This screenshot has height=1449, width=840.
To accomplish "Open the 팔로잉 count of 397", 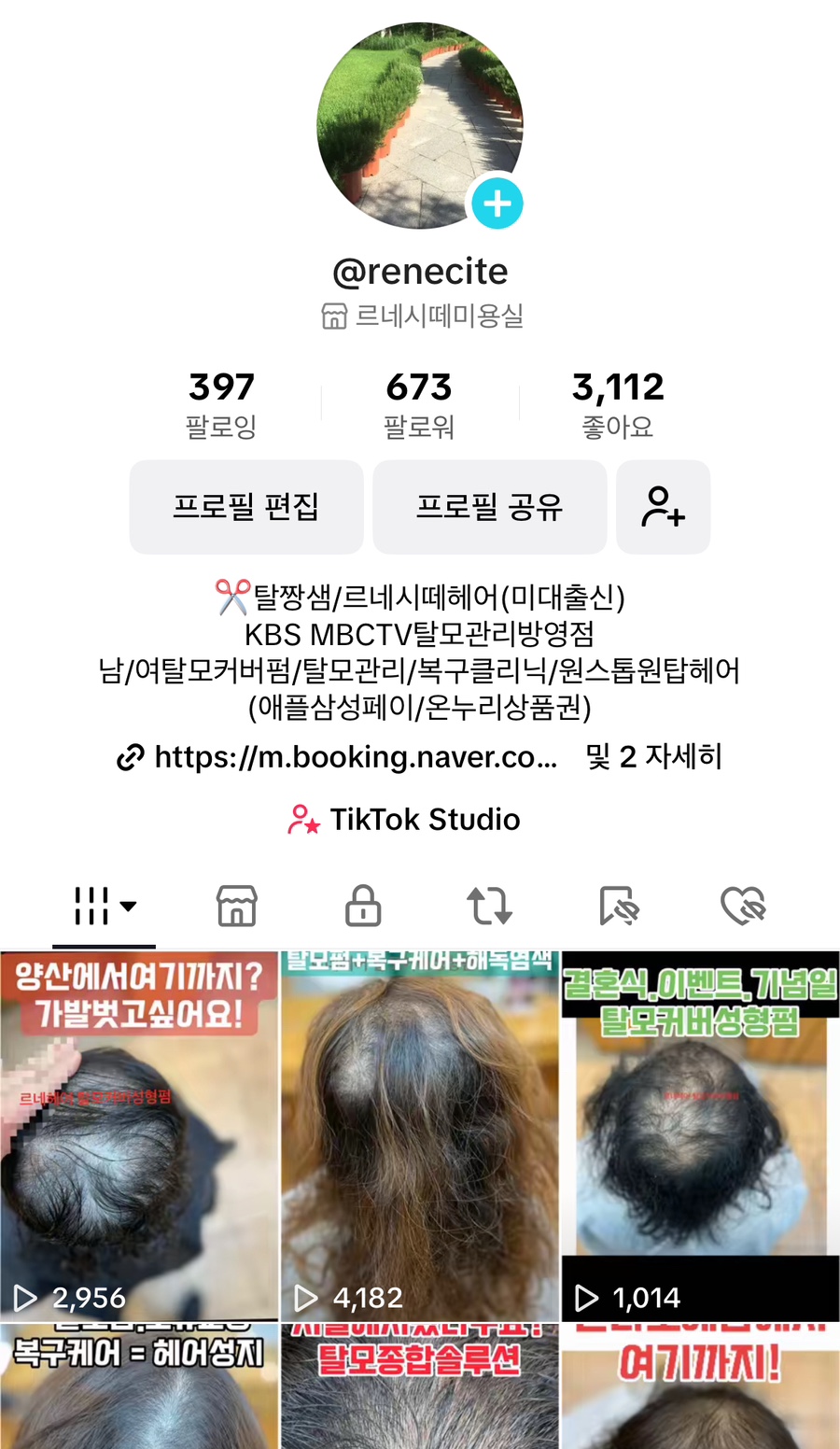I will point(221,403).
